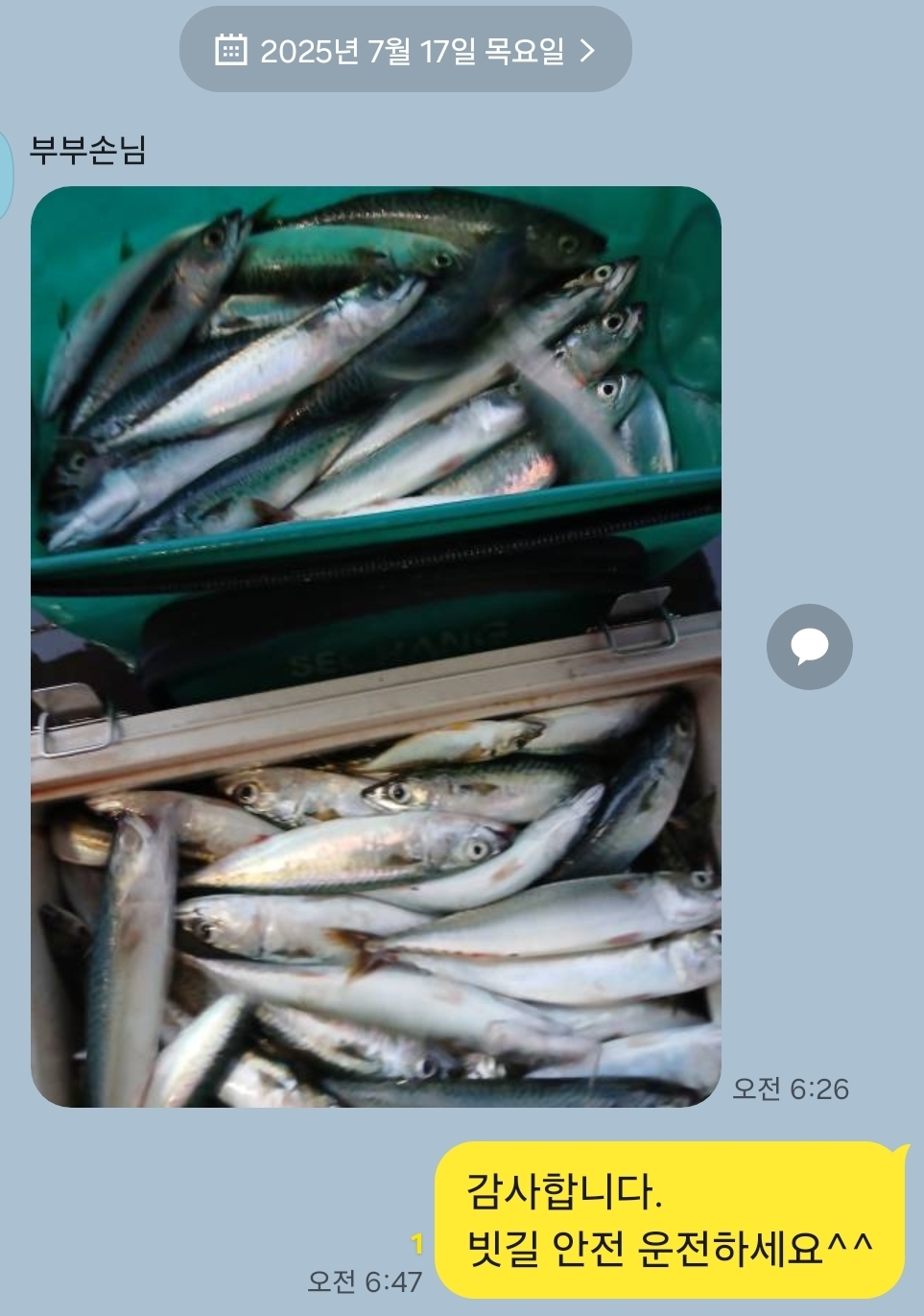Open the 2025년 7월 17일 date picker
This screenshot has width=924, height=1316.
click(405, 50)
